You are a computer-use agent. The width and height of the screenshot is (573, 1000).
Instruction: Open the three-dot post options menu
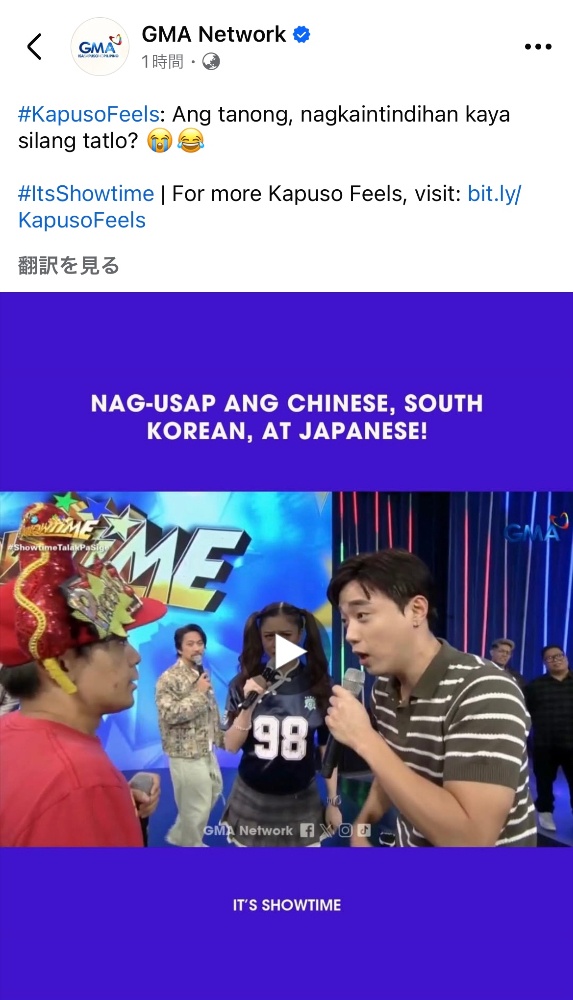(538, 47)
